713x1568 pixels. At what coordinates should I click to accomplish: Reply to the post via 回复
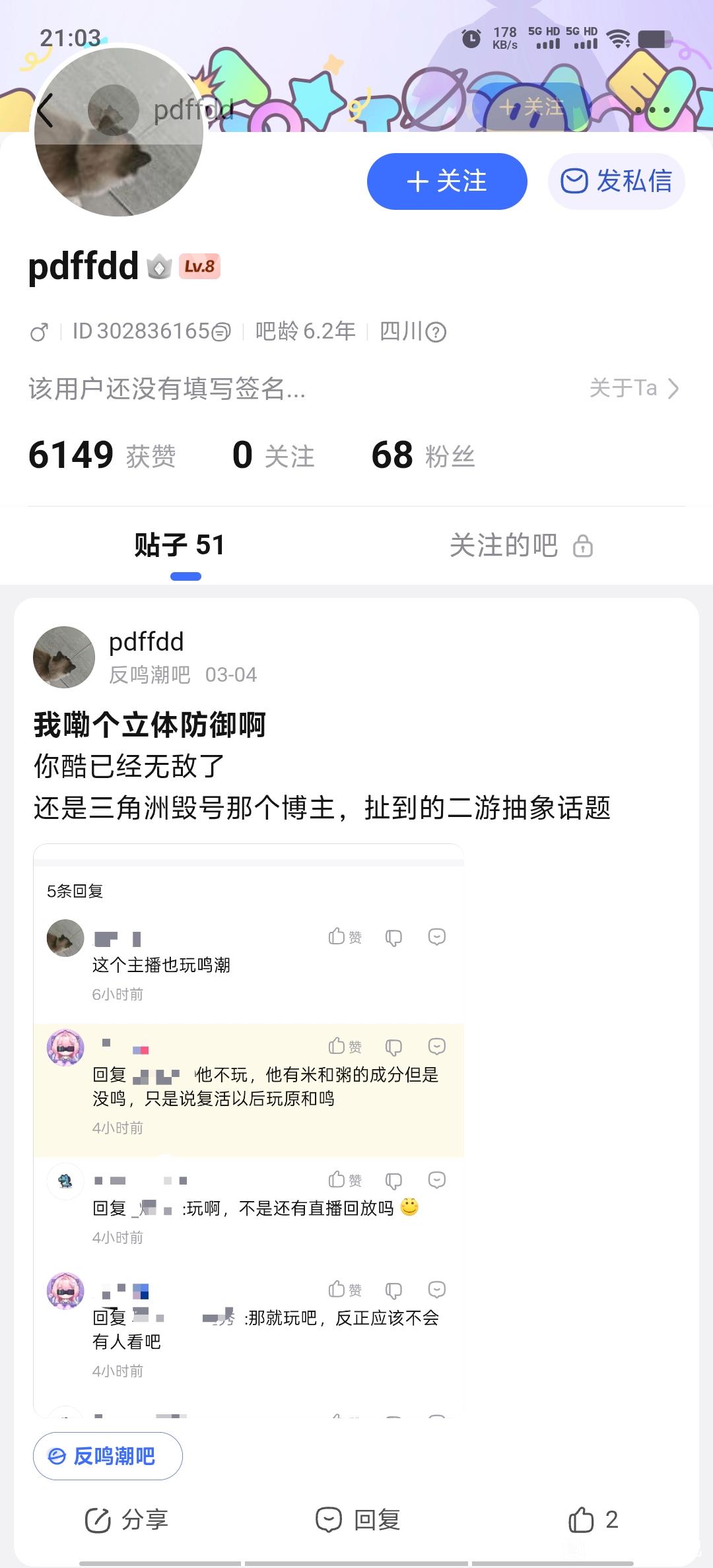[x=358, y=1520]
